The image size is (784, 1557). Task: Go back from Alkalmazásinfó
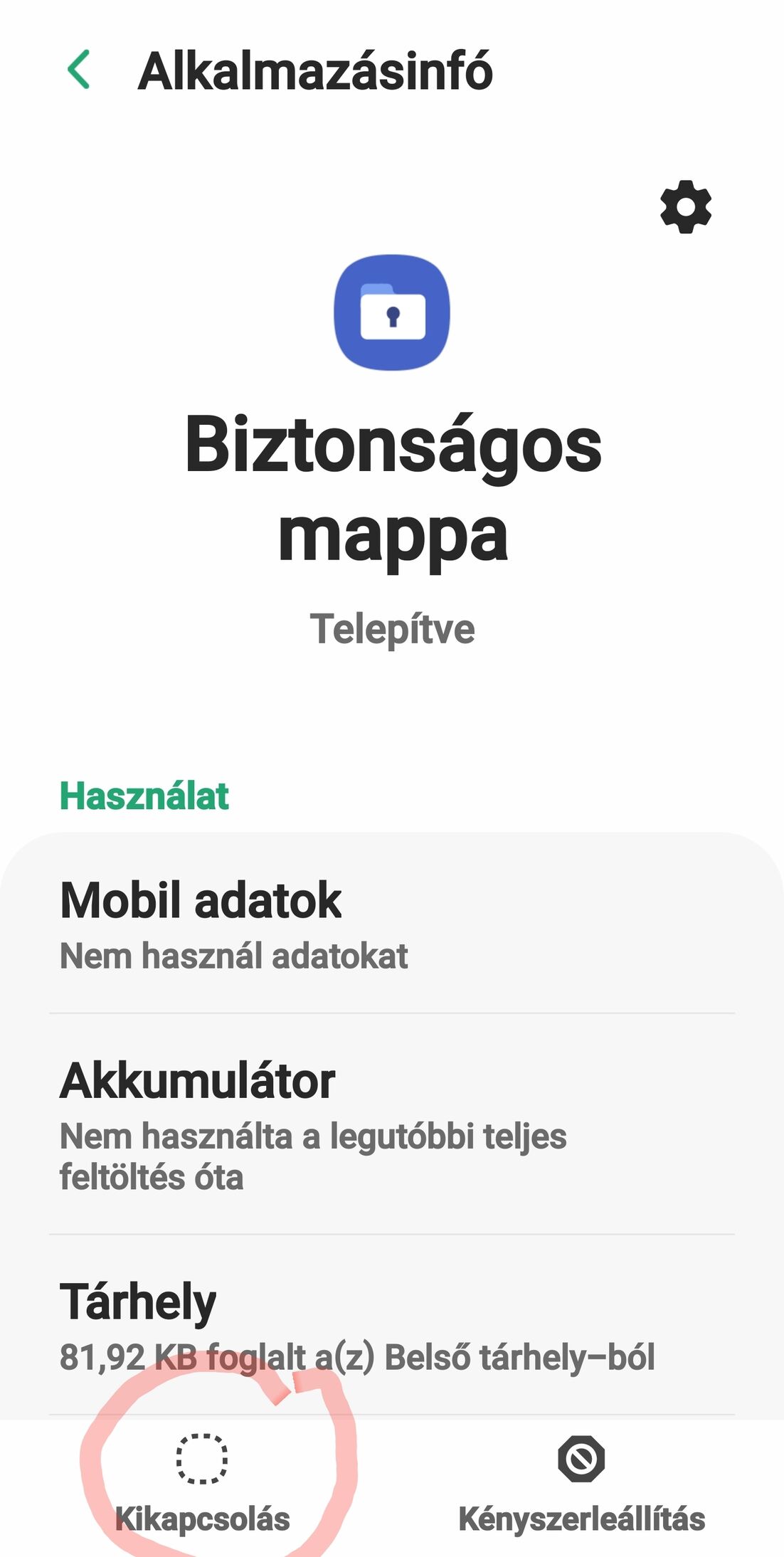click(x=79, y=70)
